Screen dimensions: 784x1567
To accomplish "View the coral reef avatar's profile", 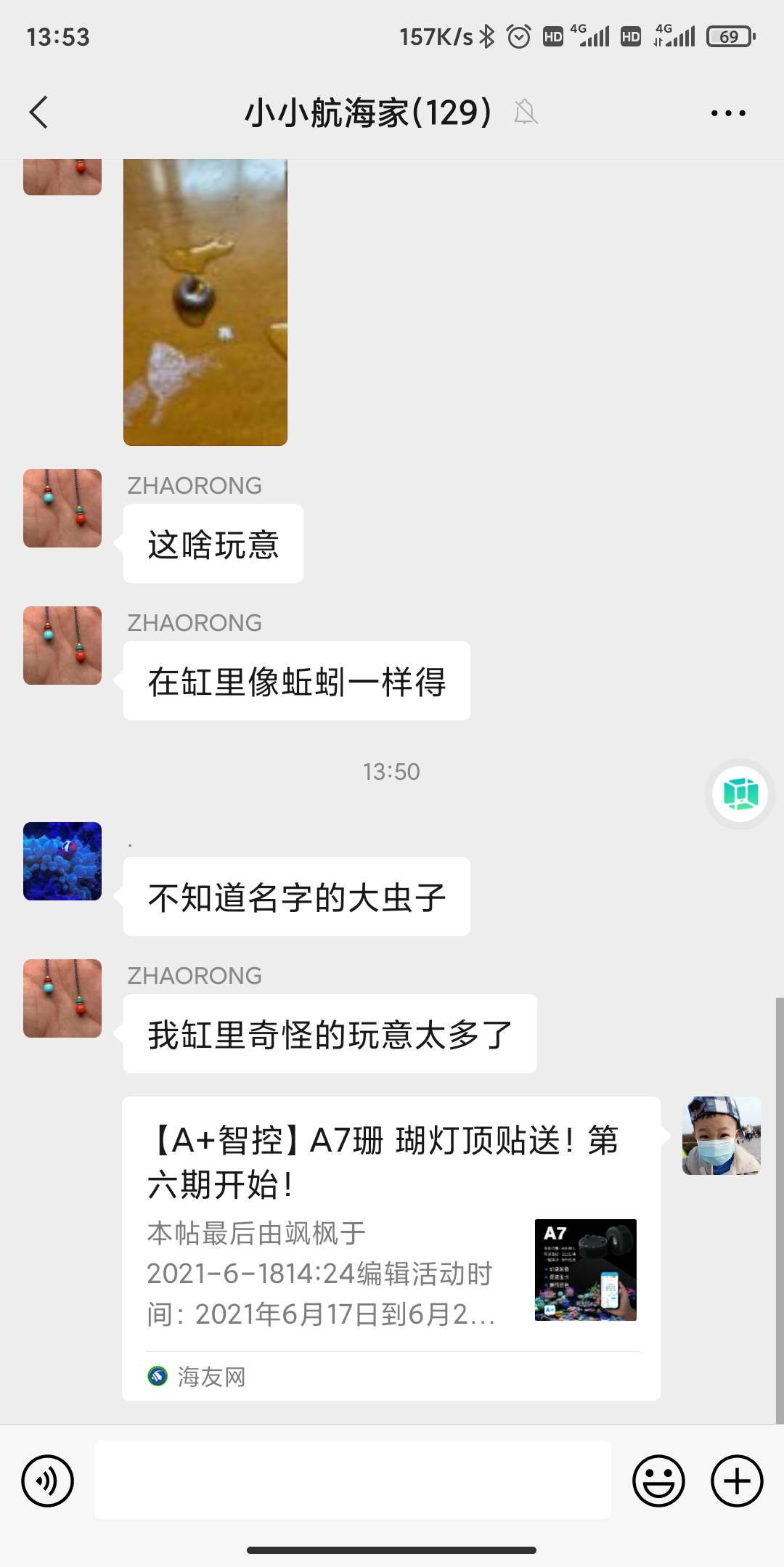I will tap(62, 861).
